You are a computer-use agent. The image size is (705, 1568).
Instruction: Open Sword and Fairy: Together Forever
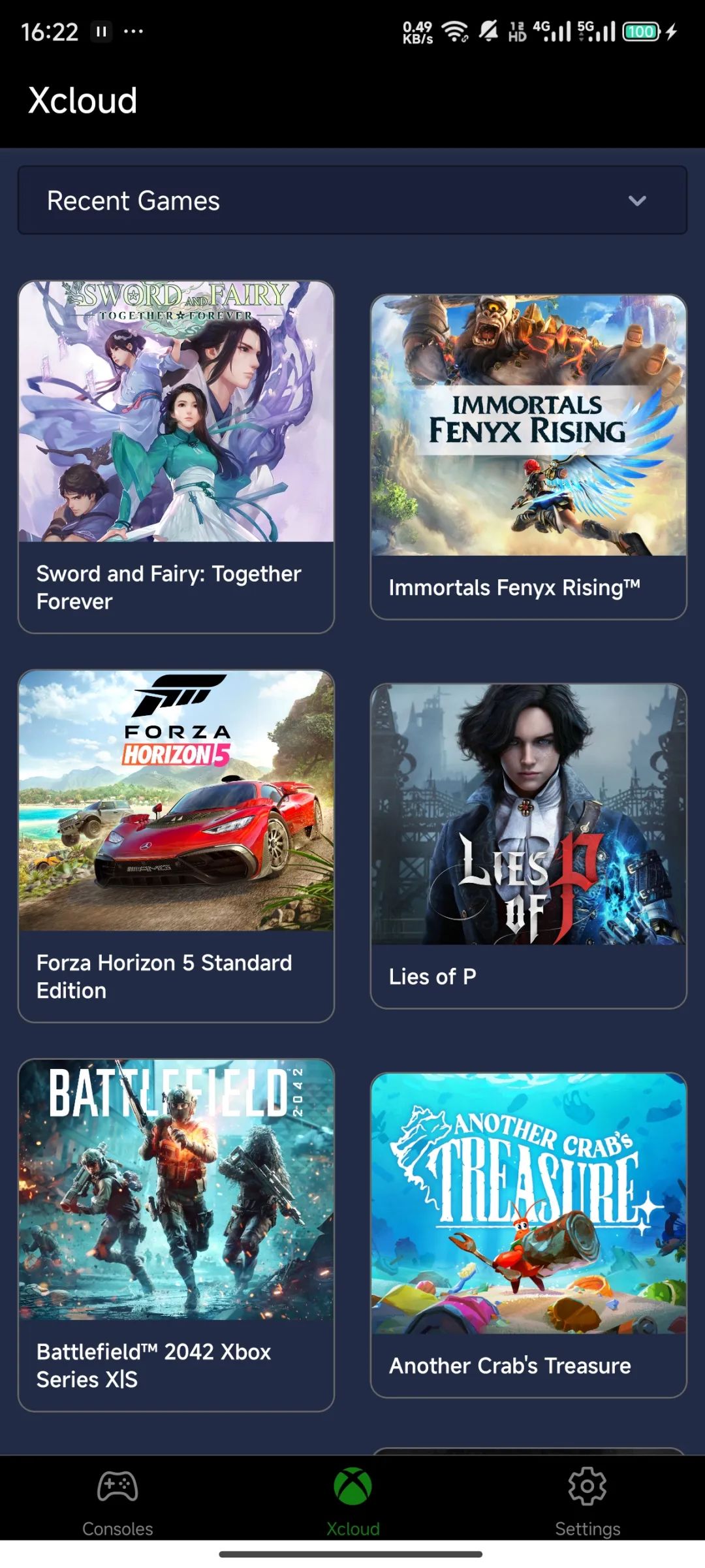coord(176,456)
